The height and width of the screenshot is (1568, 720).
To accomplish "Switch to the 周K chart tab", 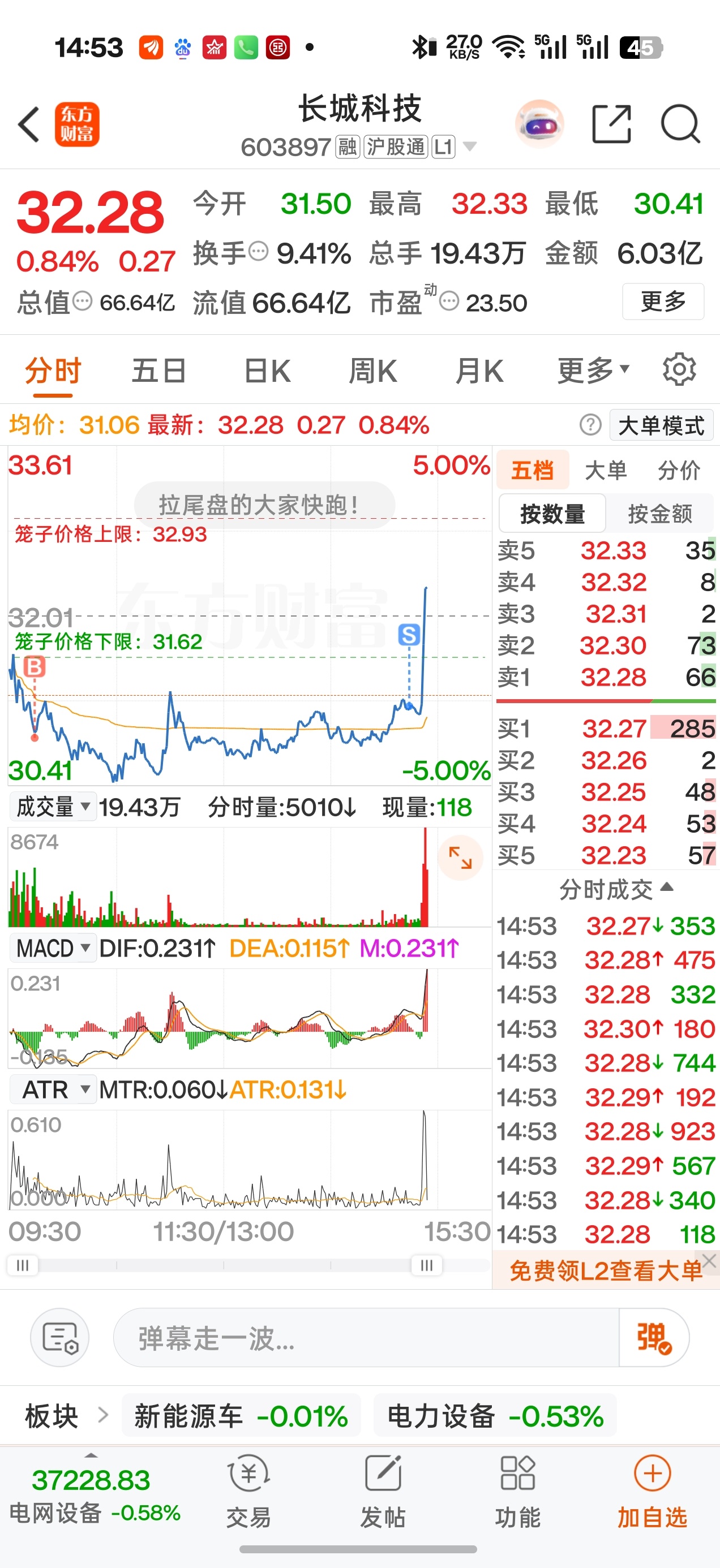I will 373,371.
